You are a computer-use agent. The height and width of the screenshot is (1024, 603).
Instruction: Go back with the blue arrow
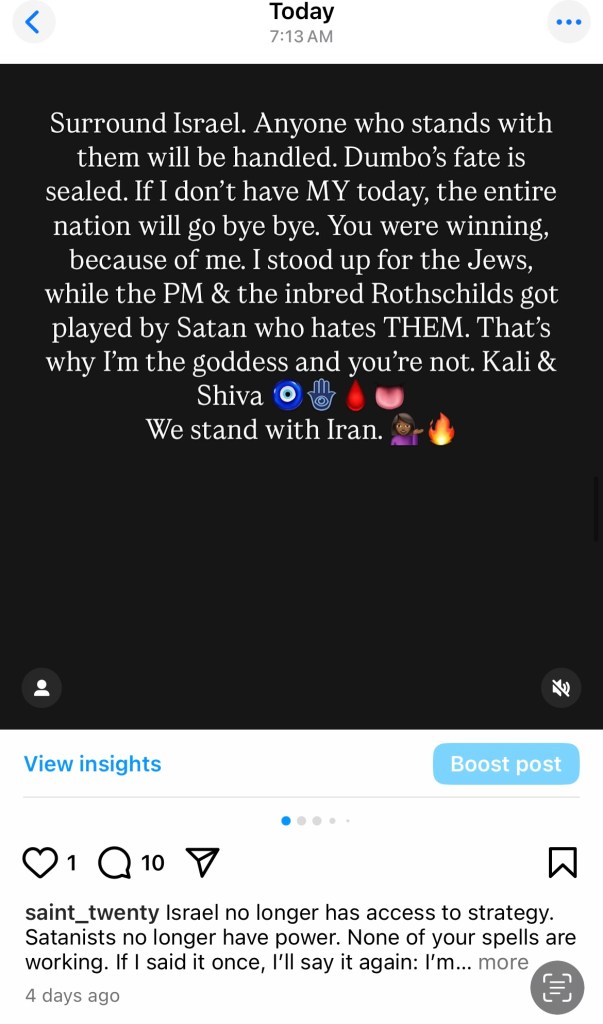tap(33, 22)
